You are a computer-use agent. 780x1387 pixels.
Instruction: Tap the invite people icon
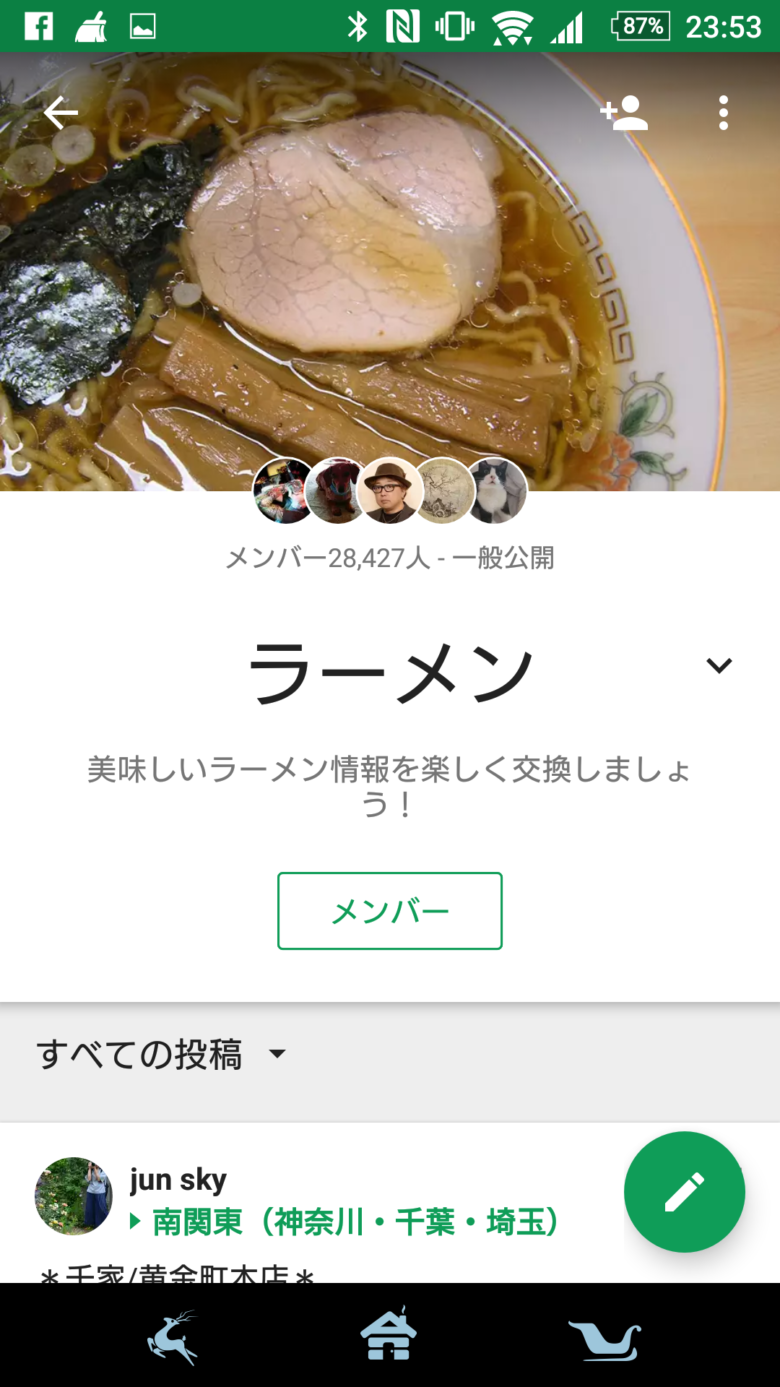tap(624, 113)
